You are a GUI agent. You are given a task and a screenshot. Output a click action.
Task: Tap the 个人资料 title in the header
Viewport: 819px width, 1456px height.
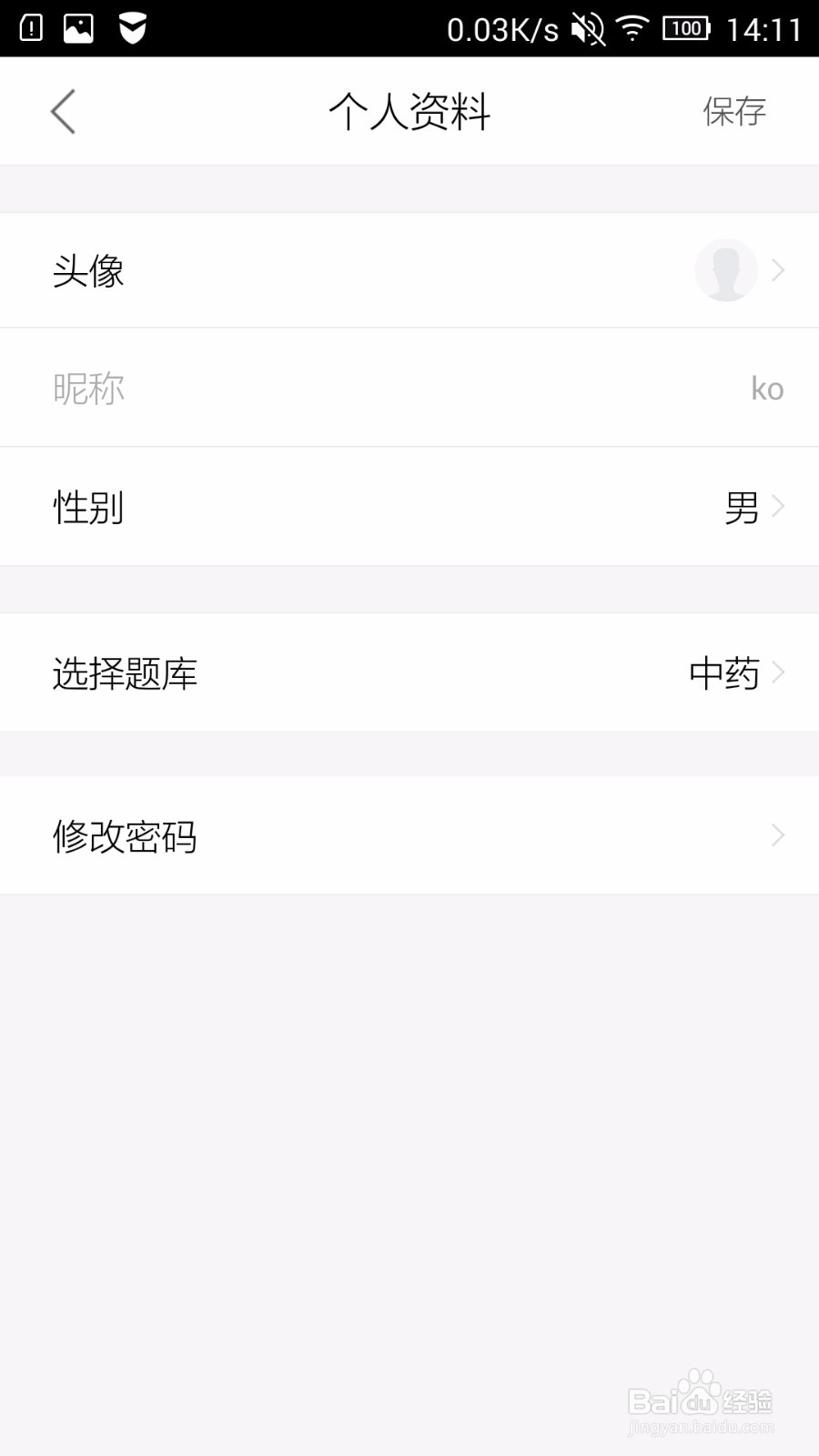coord(409,110)
